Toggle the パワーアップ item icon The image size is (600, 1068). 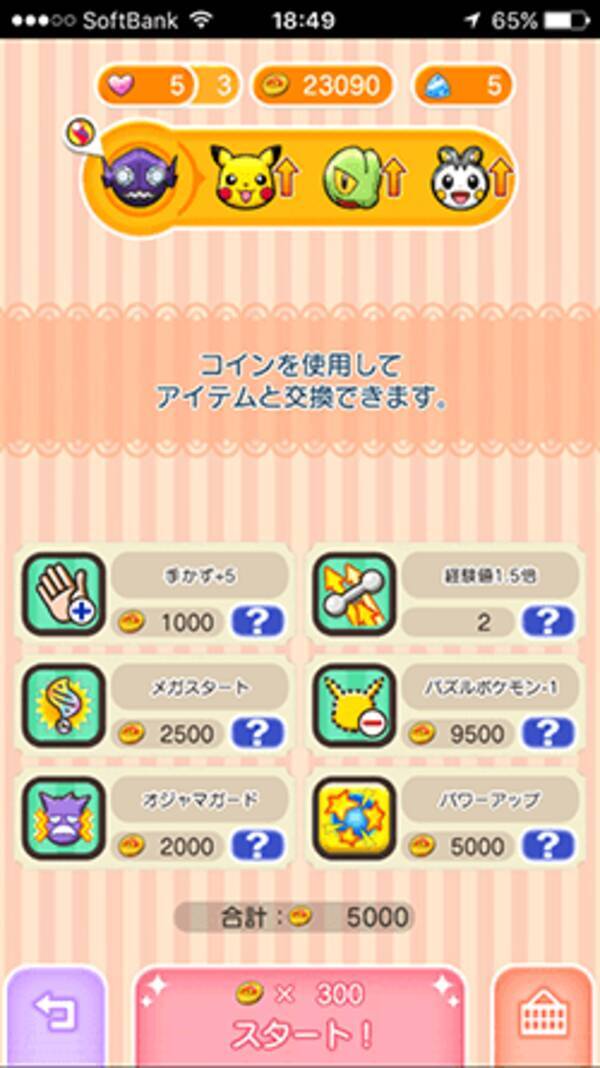(354, 818)
